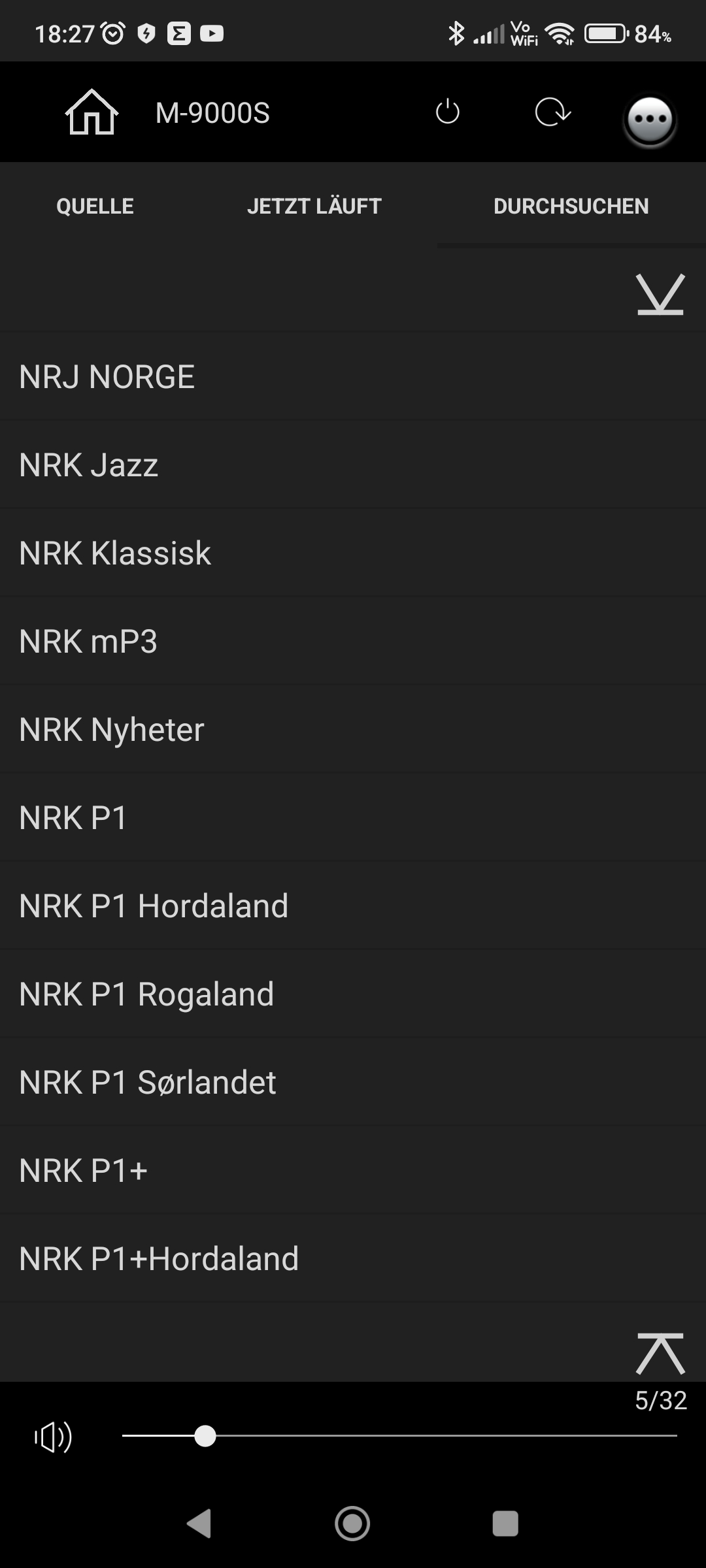
Task: Tap the speaker volume icon
Action: pyautogui.click(x=54, y=1437)
